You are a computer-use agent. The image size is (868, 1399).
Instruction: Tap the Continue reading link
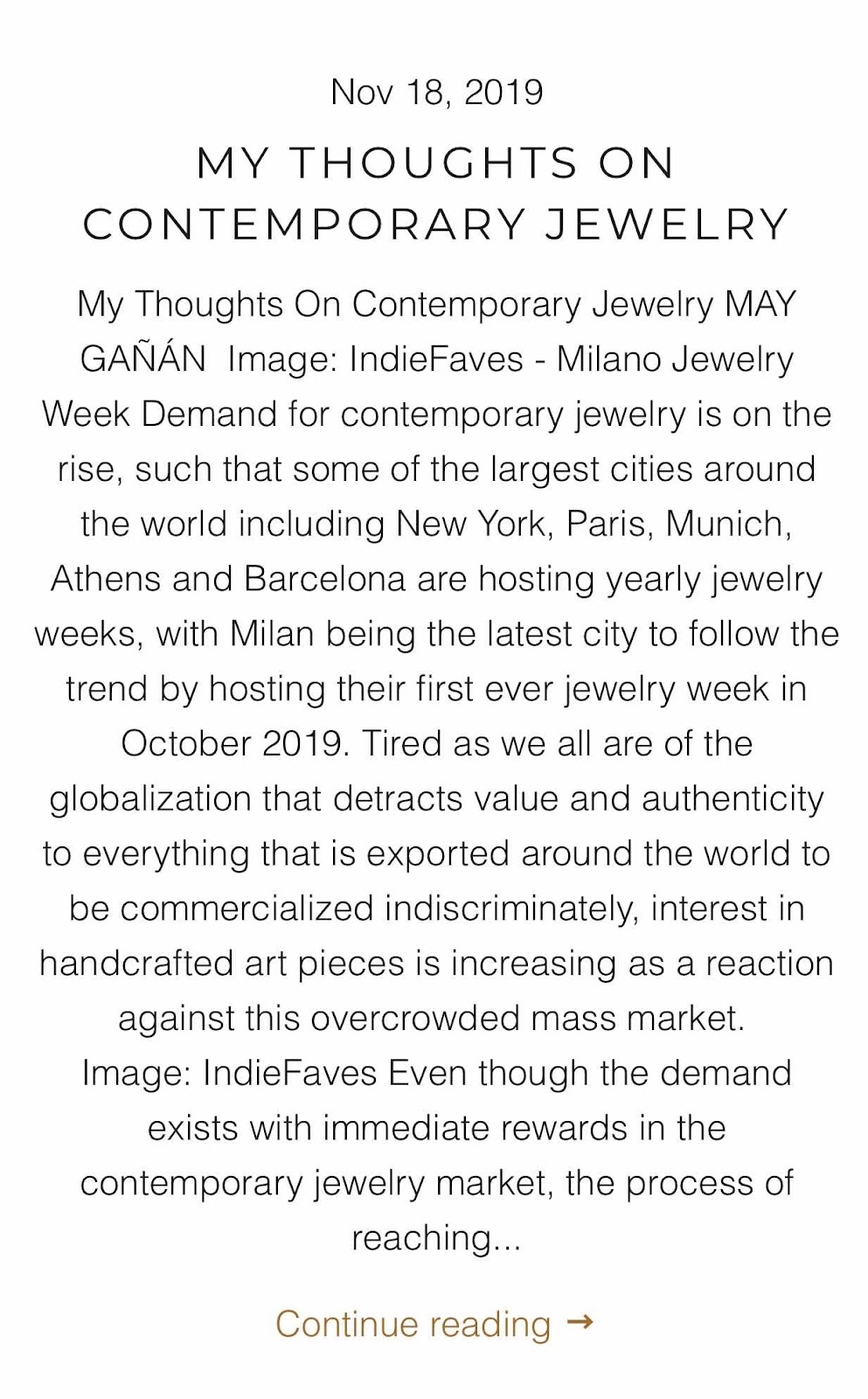pyautogui.click(x=434, y=1324)
